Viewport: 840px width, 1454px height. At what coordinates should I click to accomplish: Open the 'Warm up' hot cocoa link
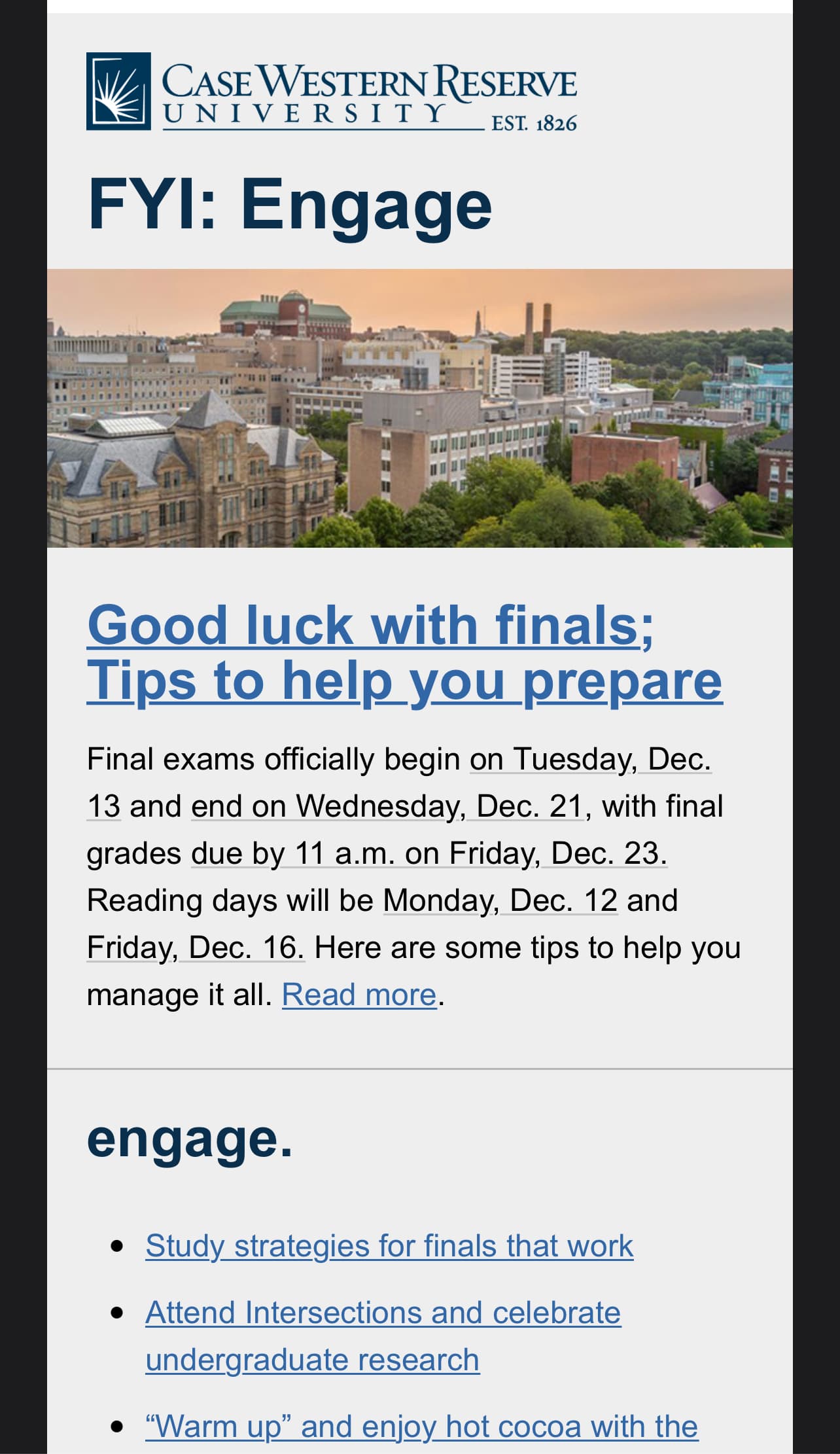pos(421,1427)
